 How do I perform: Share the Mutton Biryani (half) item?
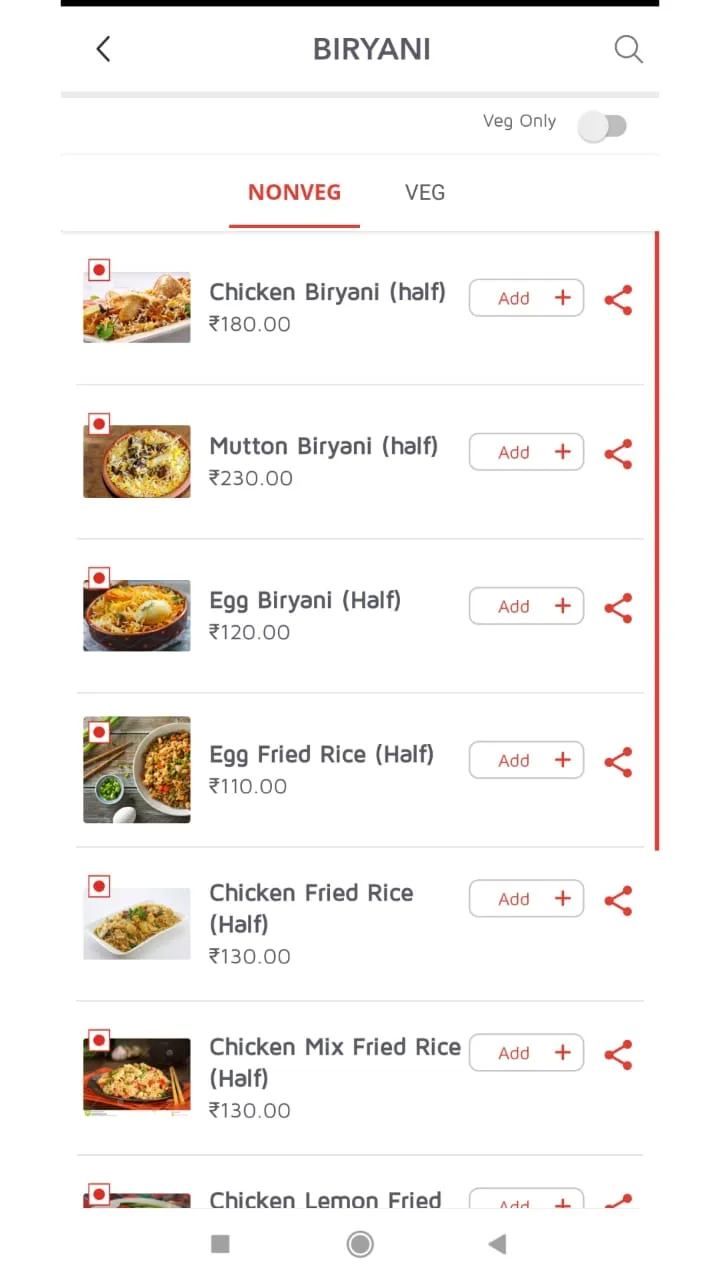618,453
